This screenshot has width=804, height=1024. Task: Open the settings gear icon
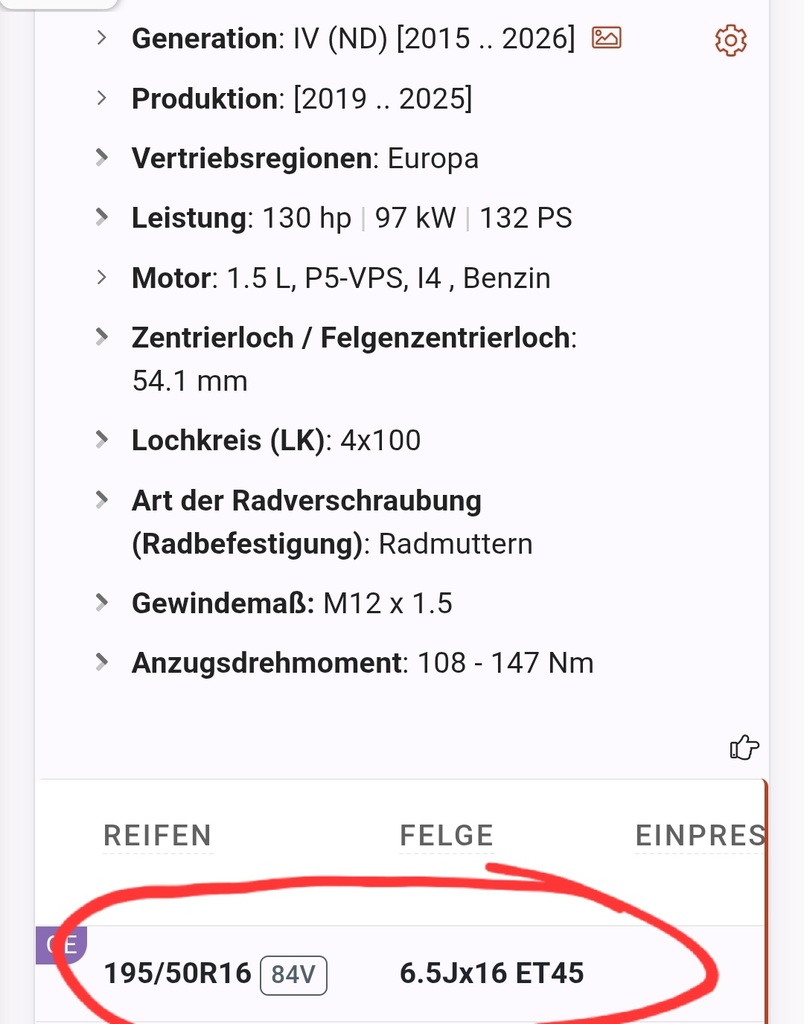(731, 40)
